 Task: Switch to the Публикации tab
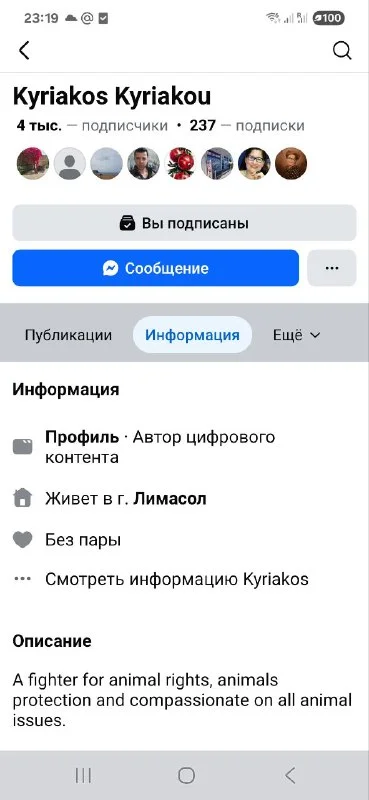(68, 335)
